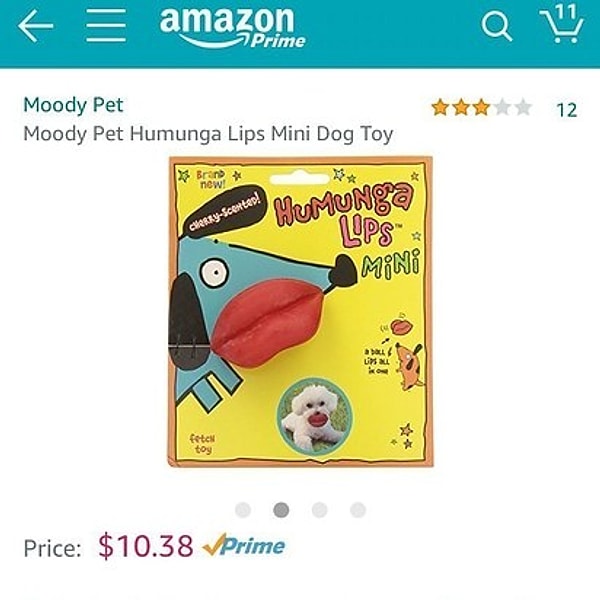
Task: View the shopping cart
Action: click(561, 24)
